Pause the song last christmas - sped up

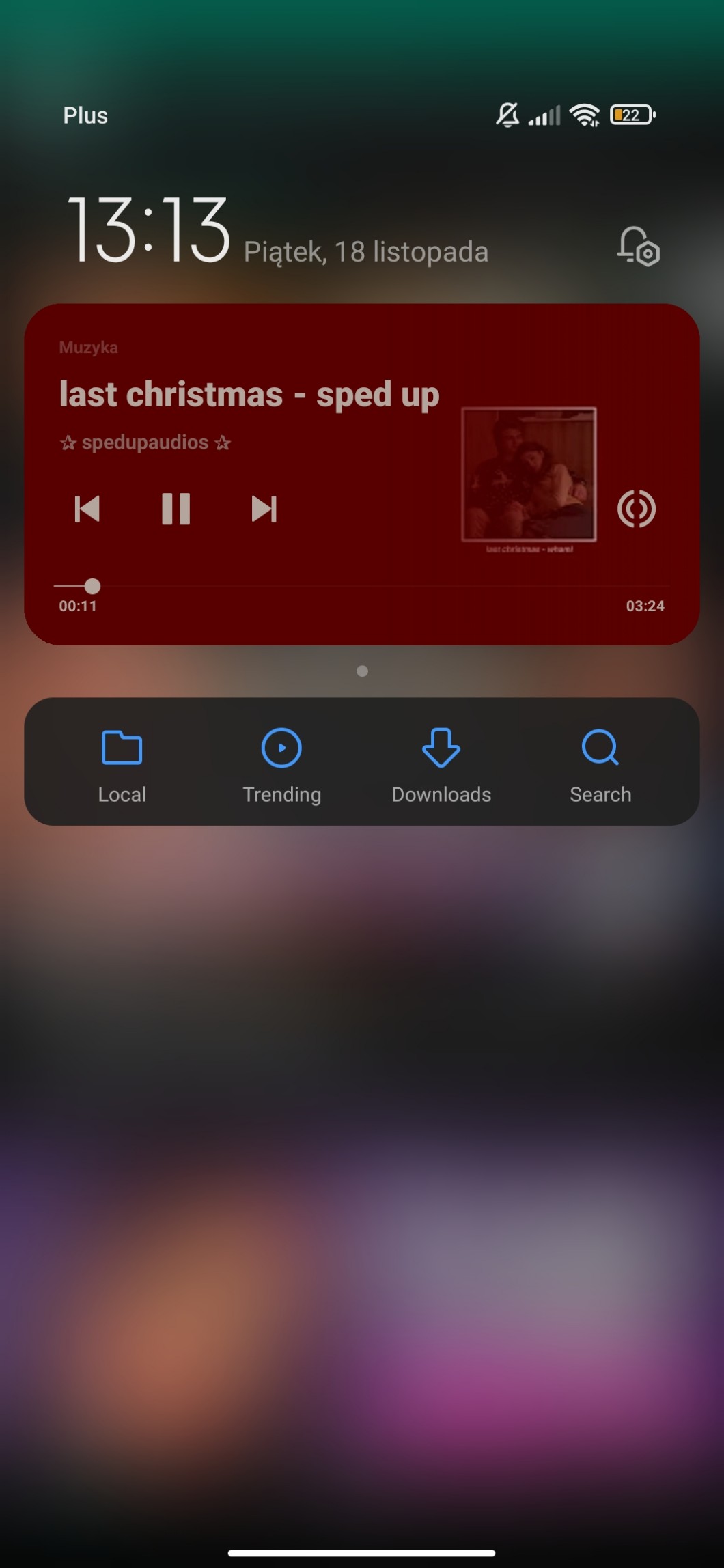pyautogui.click(x=176, y=509)
